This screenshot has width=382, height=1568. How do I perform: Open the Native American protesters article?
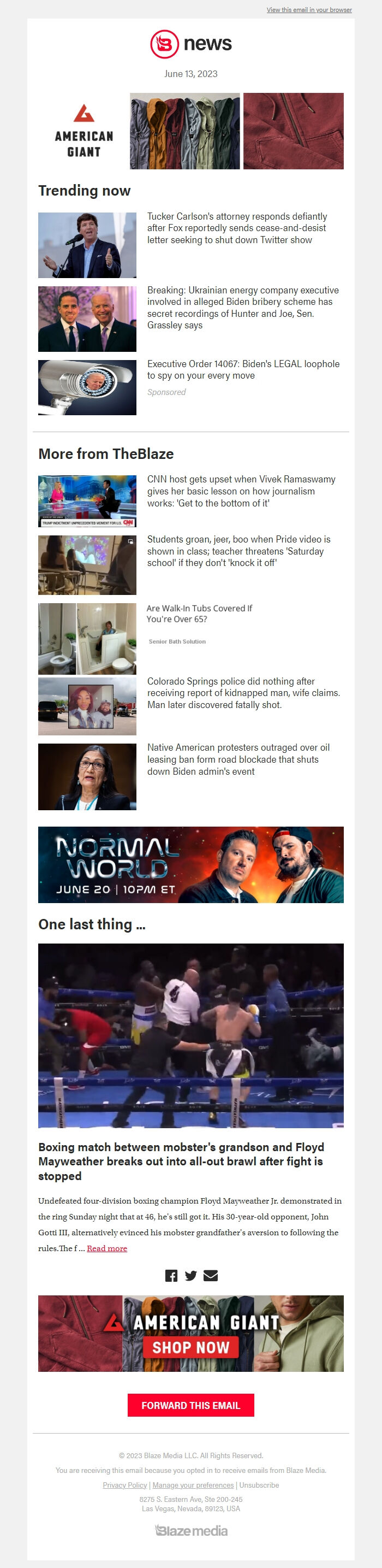pyautogui.click(x=238, y=759)
